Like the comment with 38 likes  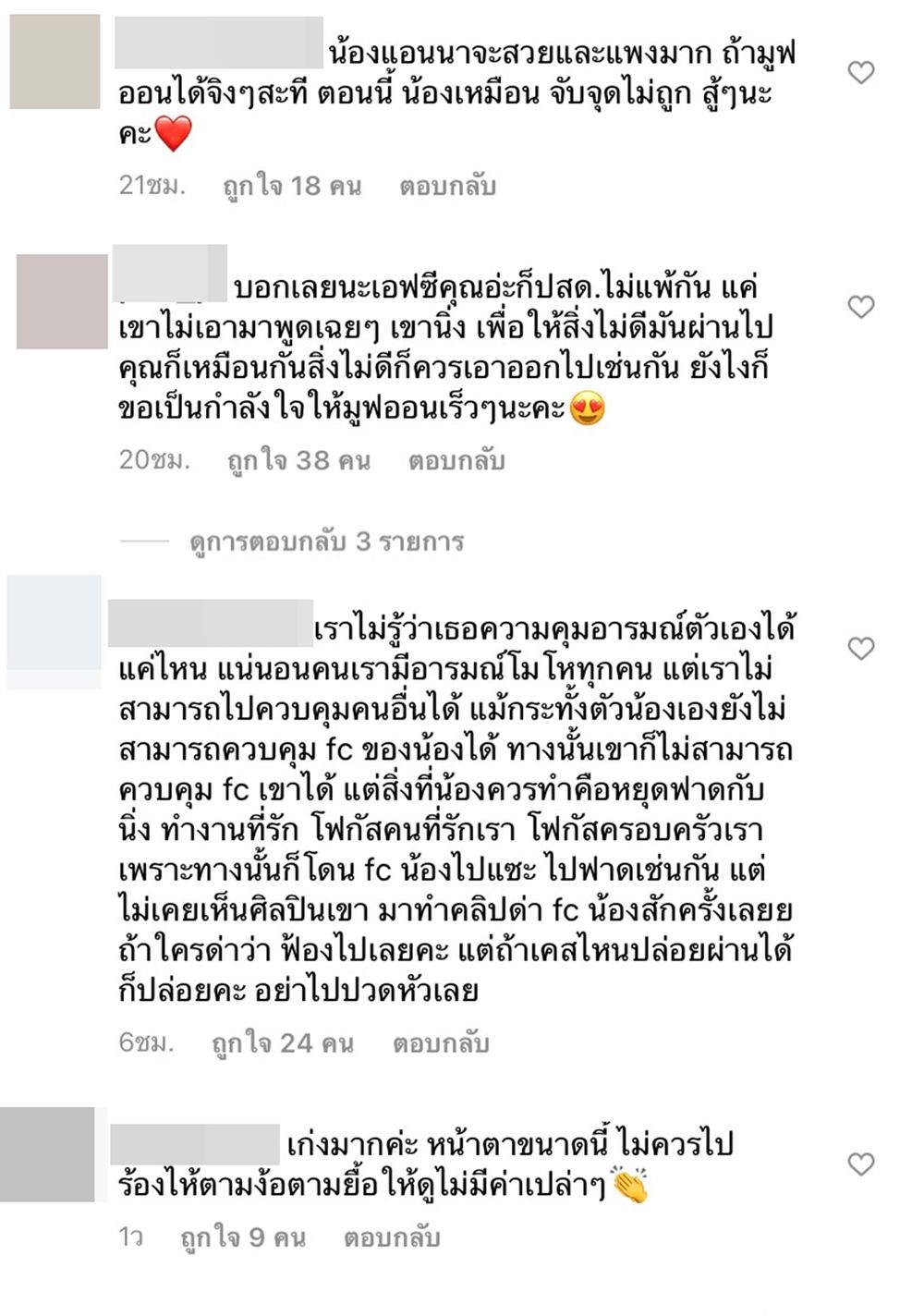860,307
